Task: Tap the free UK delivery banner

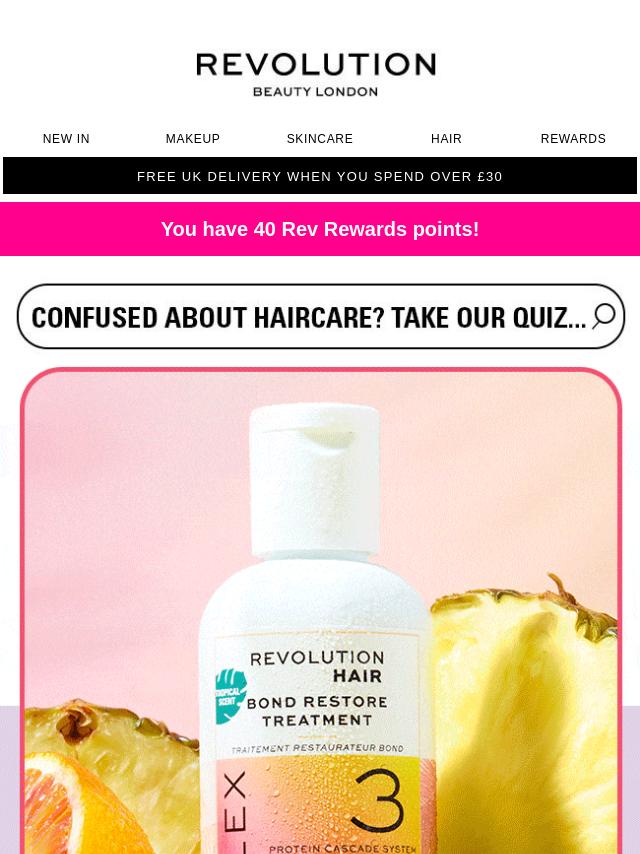Action: click(320, 176)
